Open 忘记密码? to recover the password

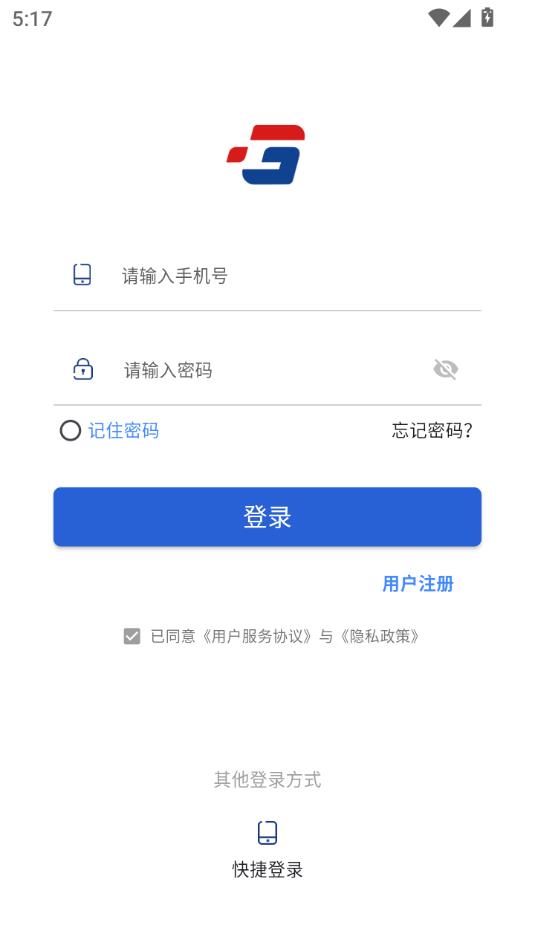pos(432,431)
